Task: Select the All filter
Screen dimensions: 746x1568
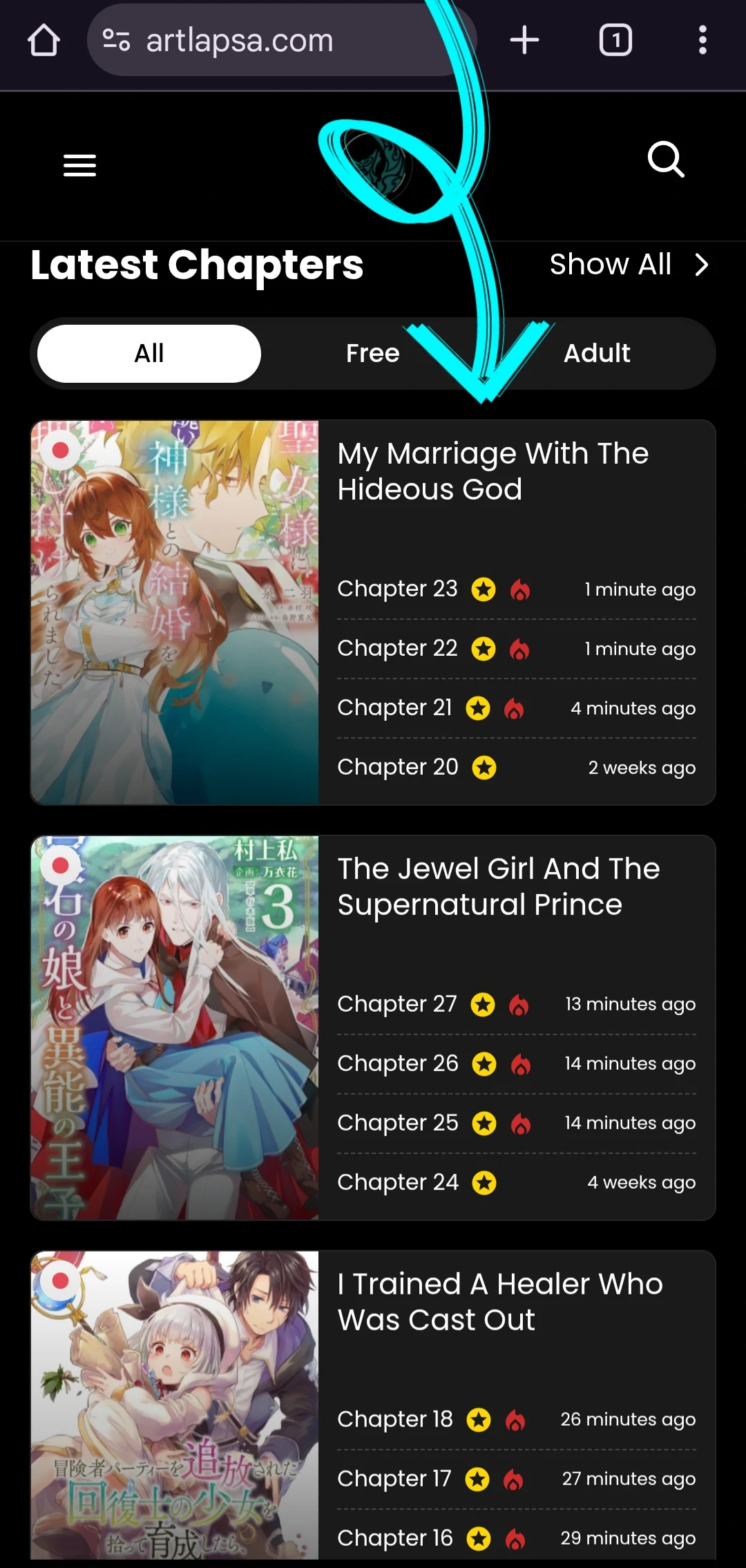Action: (149, 353)
